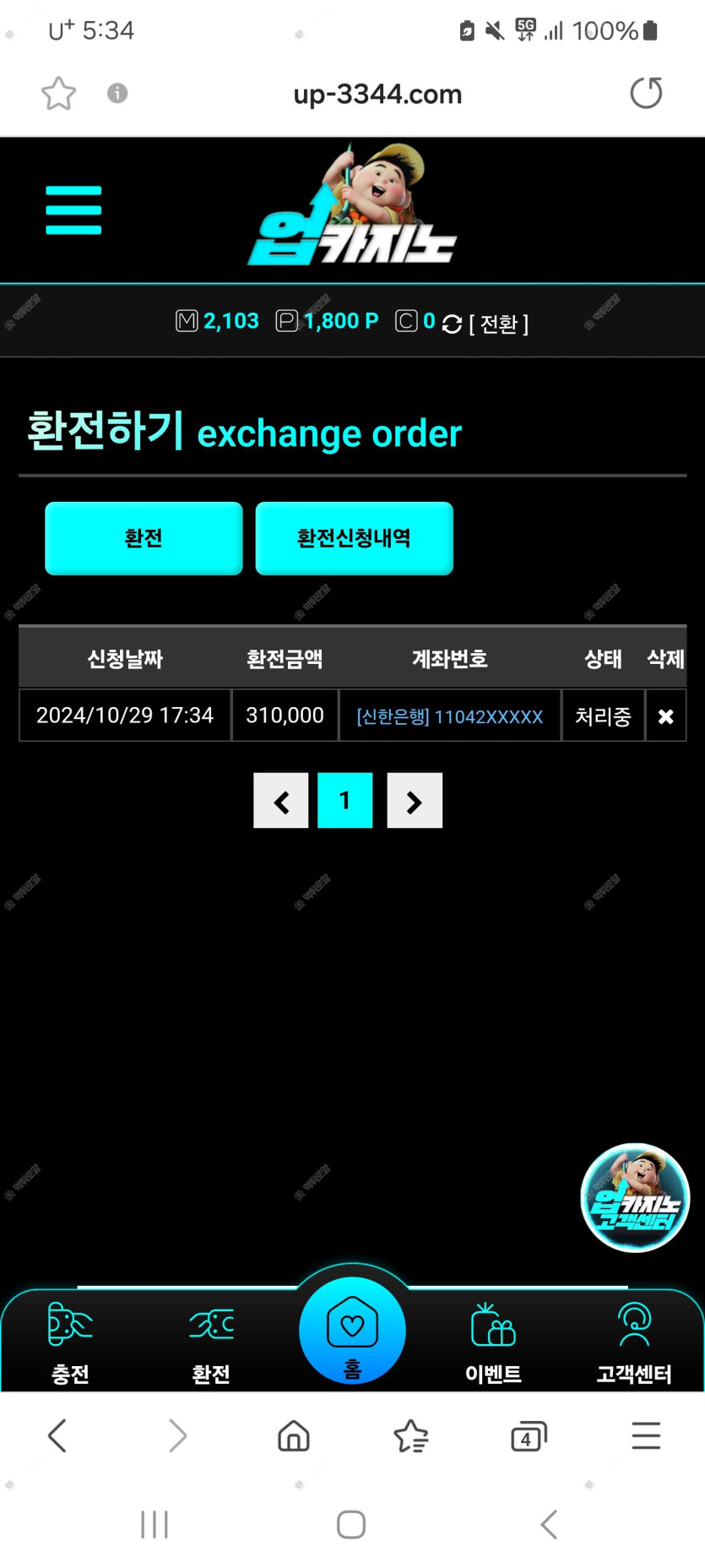Open the 고객센터 bottom tab
This screenshot has width=705, height=1568.
coord(634,1342)
